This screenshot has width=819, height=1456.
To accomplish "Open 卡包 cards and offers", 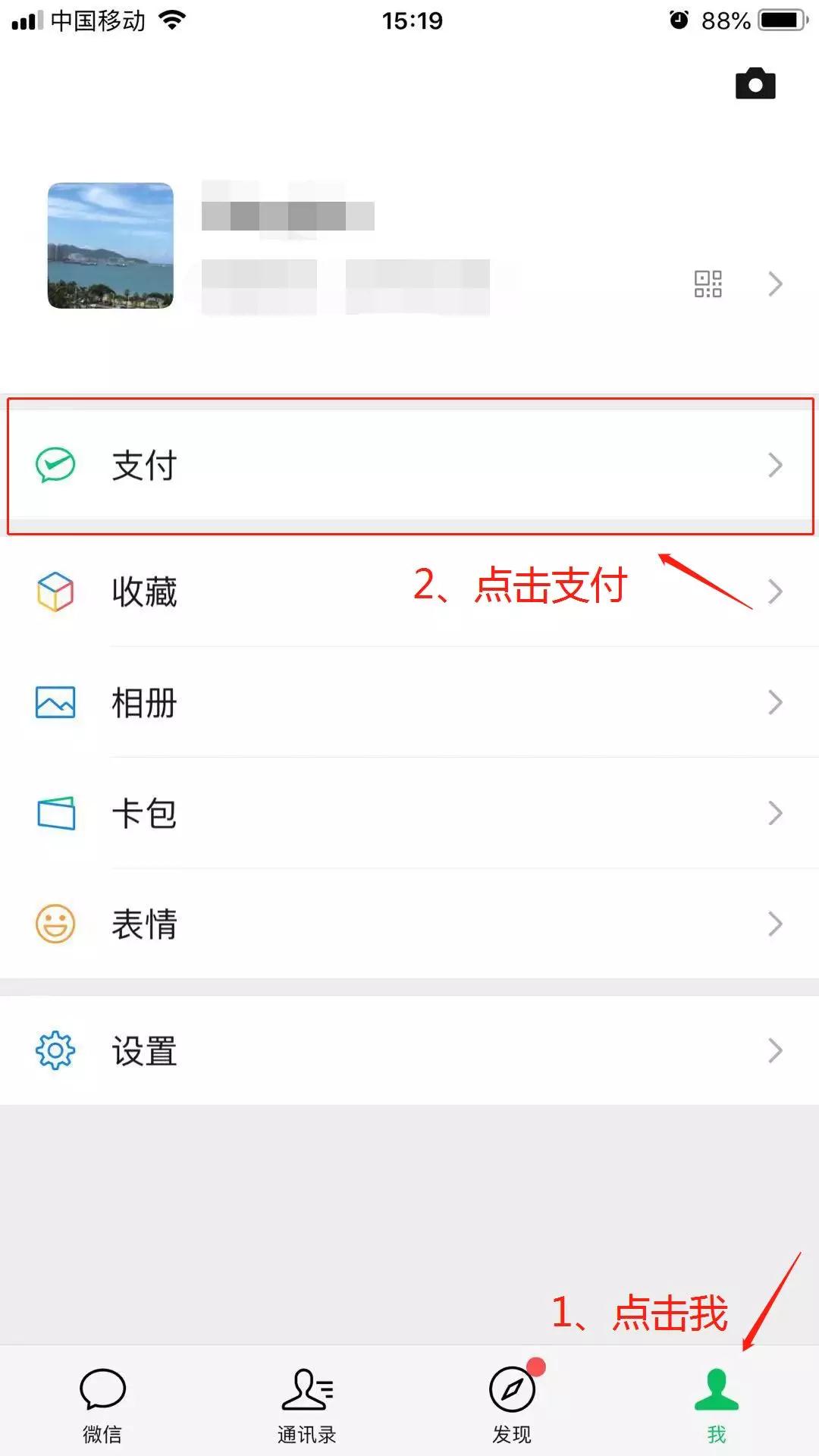I will (409, 813).
